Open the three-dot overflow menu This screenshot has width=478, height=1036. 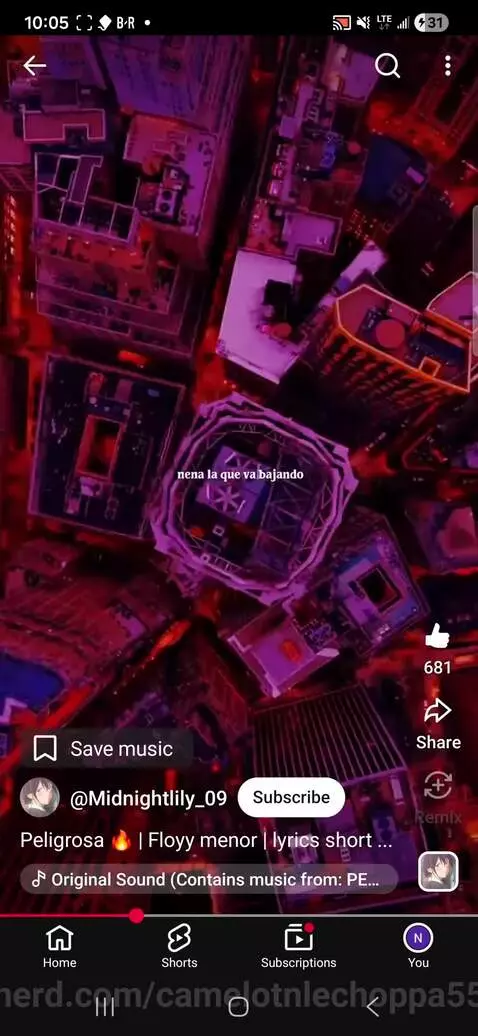point(448,65)
